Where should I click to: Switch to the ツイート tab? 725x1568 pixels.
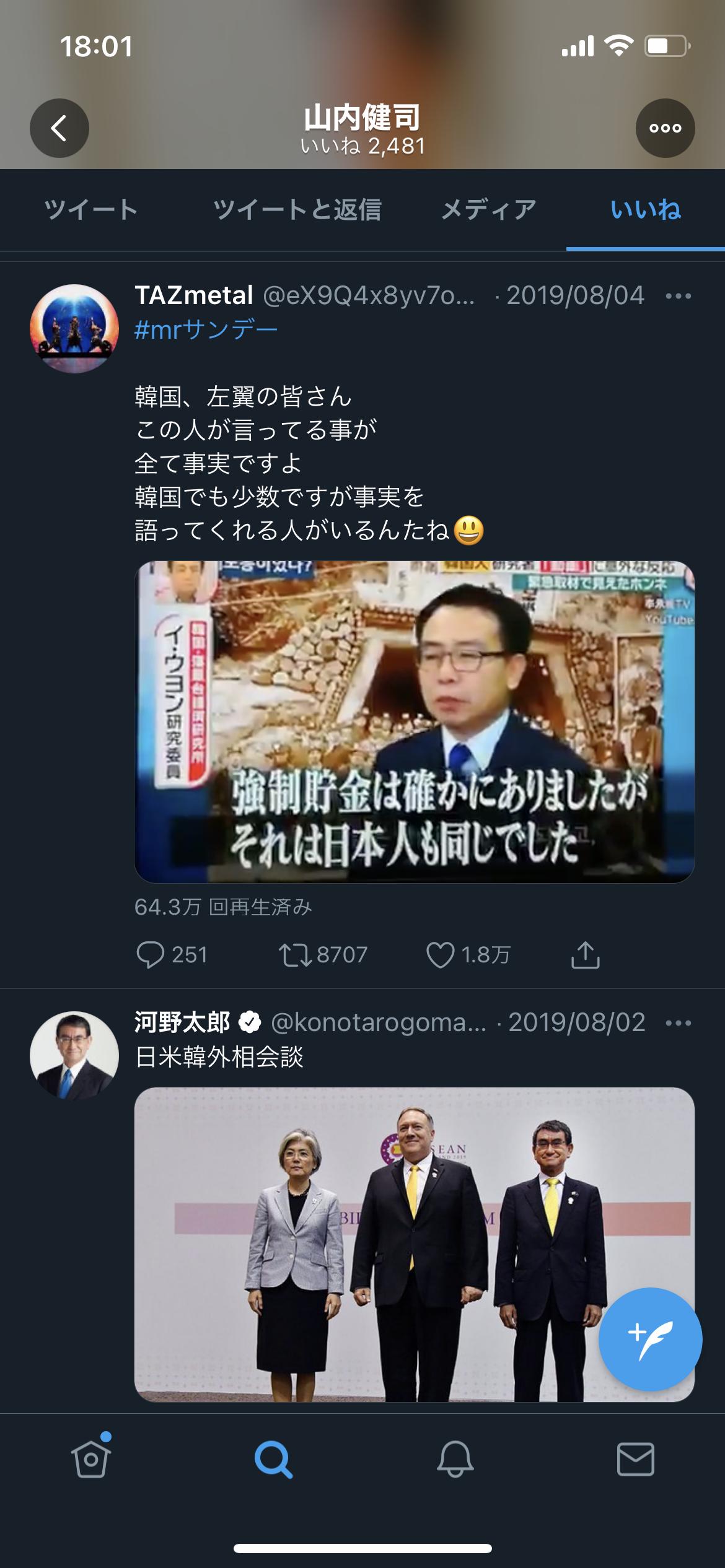pyautogui.click(x=91, y=210)
